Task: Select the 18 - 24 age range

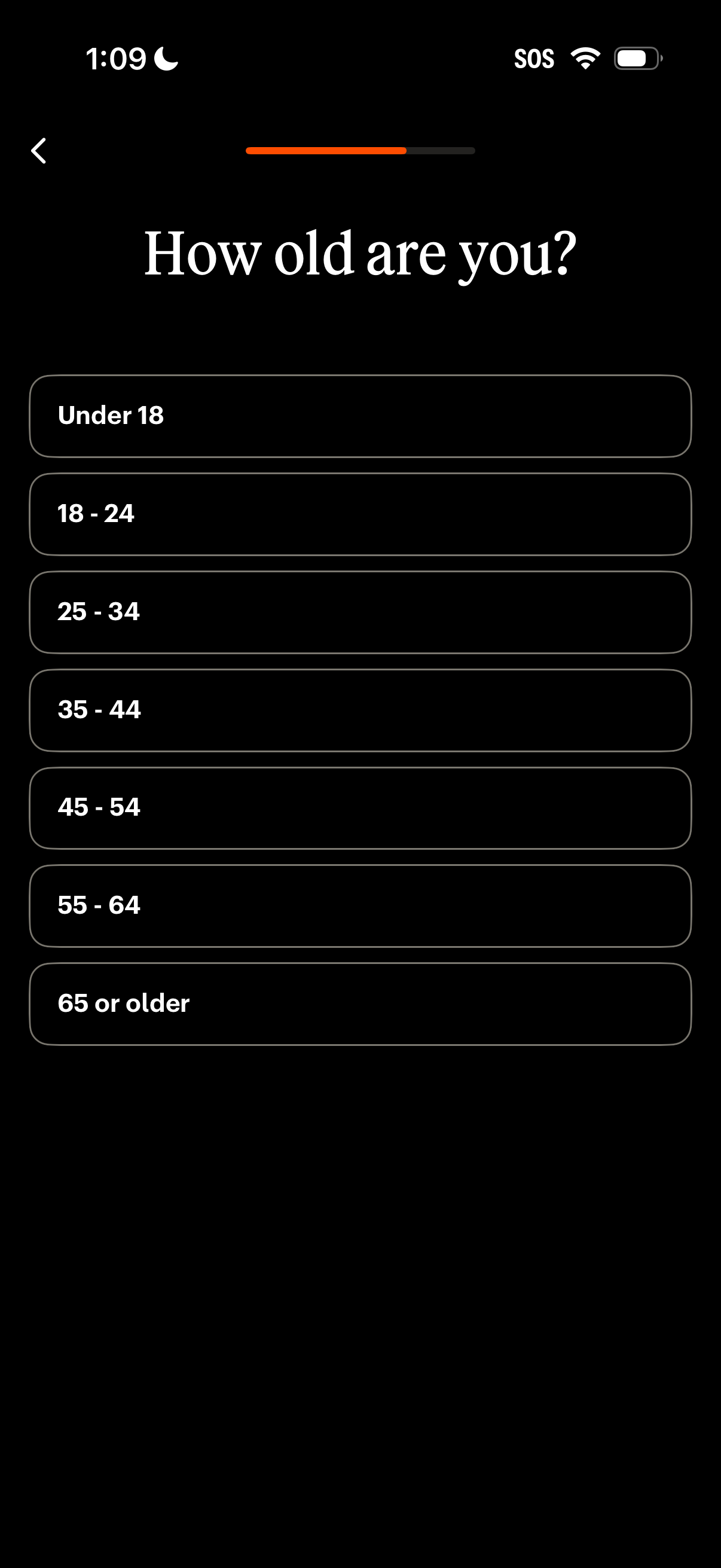Action: coord(360,514)
